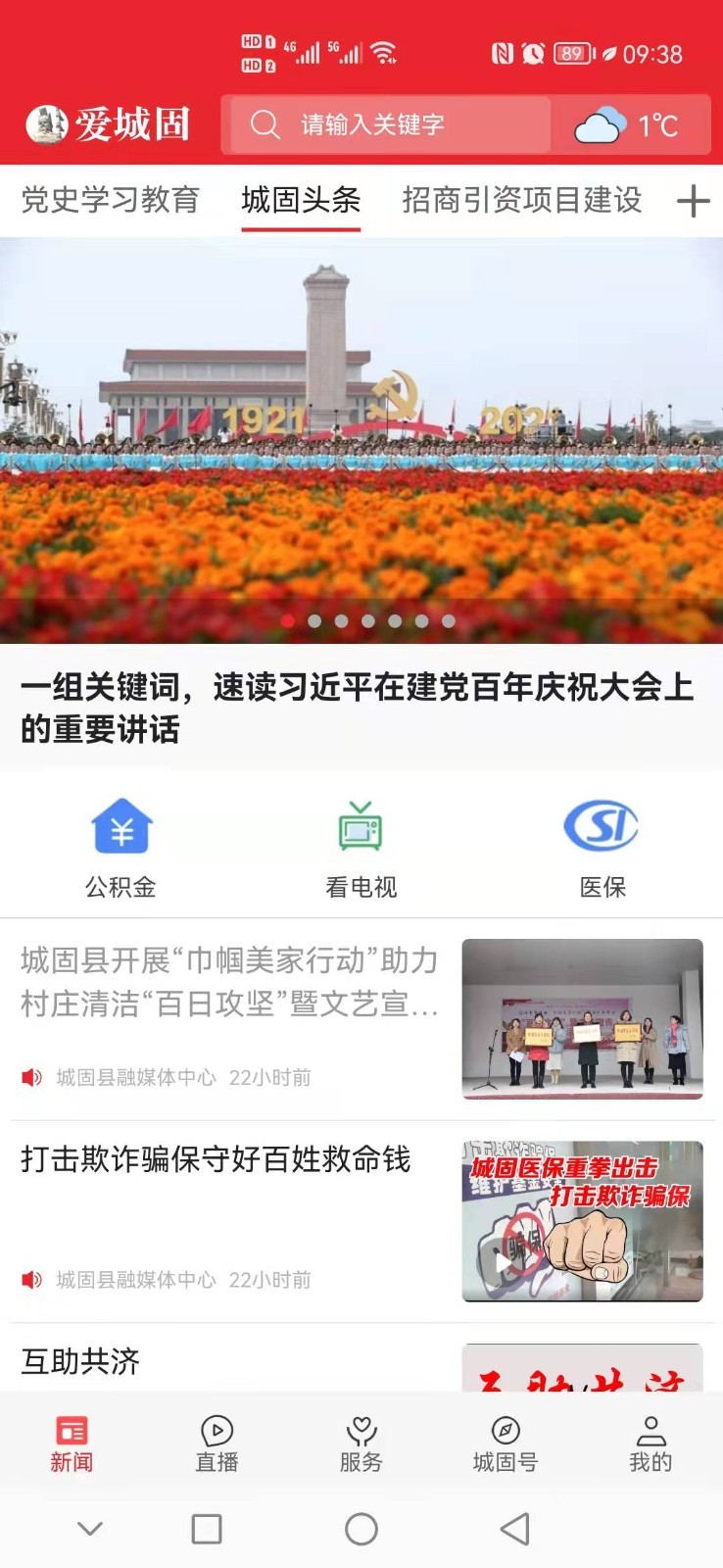The width and height of the screenshot is (723, 1568).
Task: Tap the system back button
Action: tap(514, 1529)
